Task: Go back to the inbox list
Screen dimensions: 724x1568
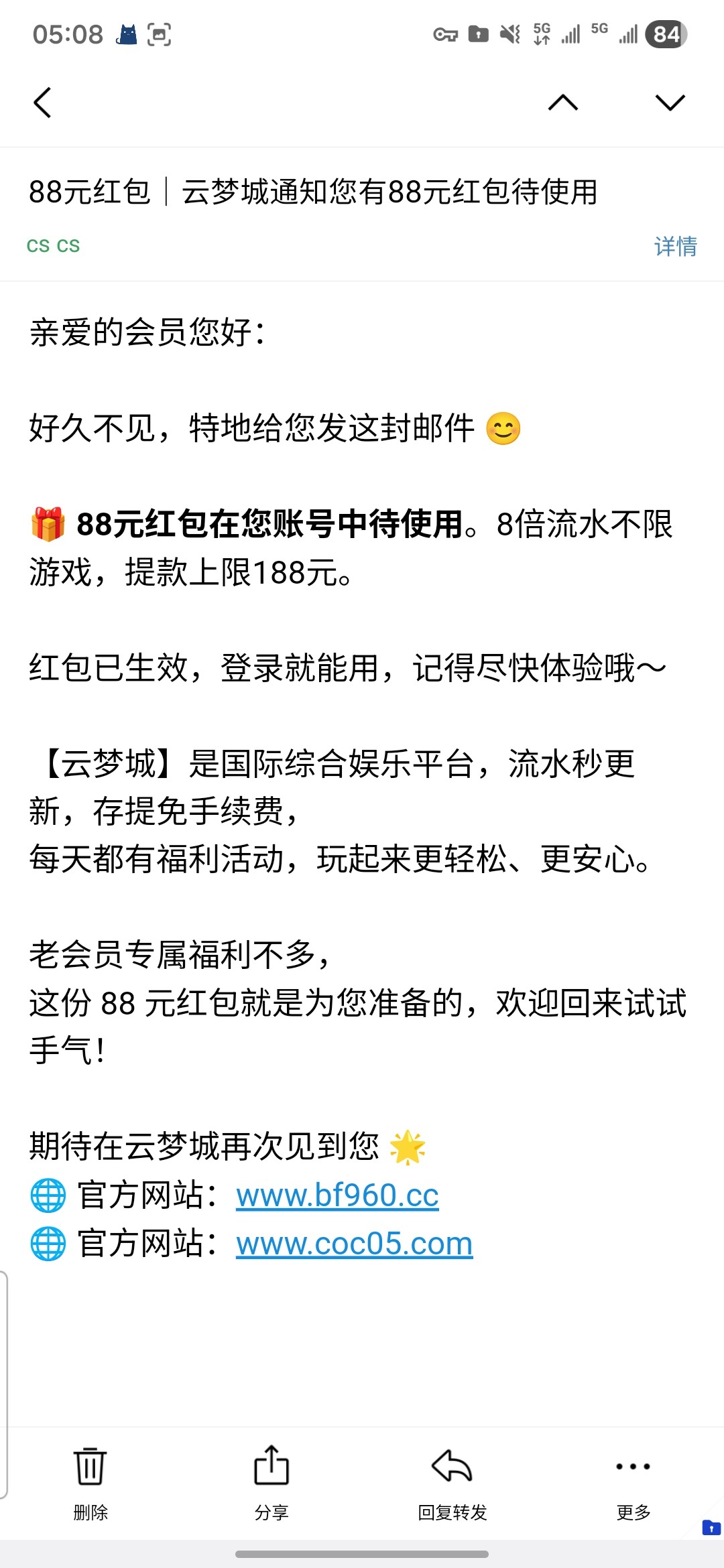Action: tap(42, 103)
